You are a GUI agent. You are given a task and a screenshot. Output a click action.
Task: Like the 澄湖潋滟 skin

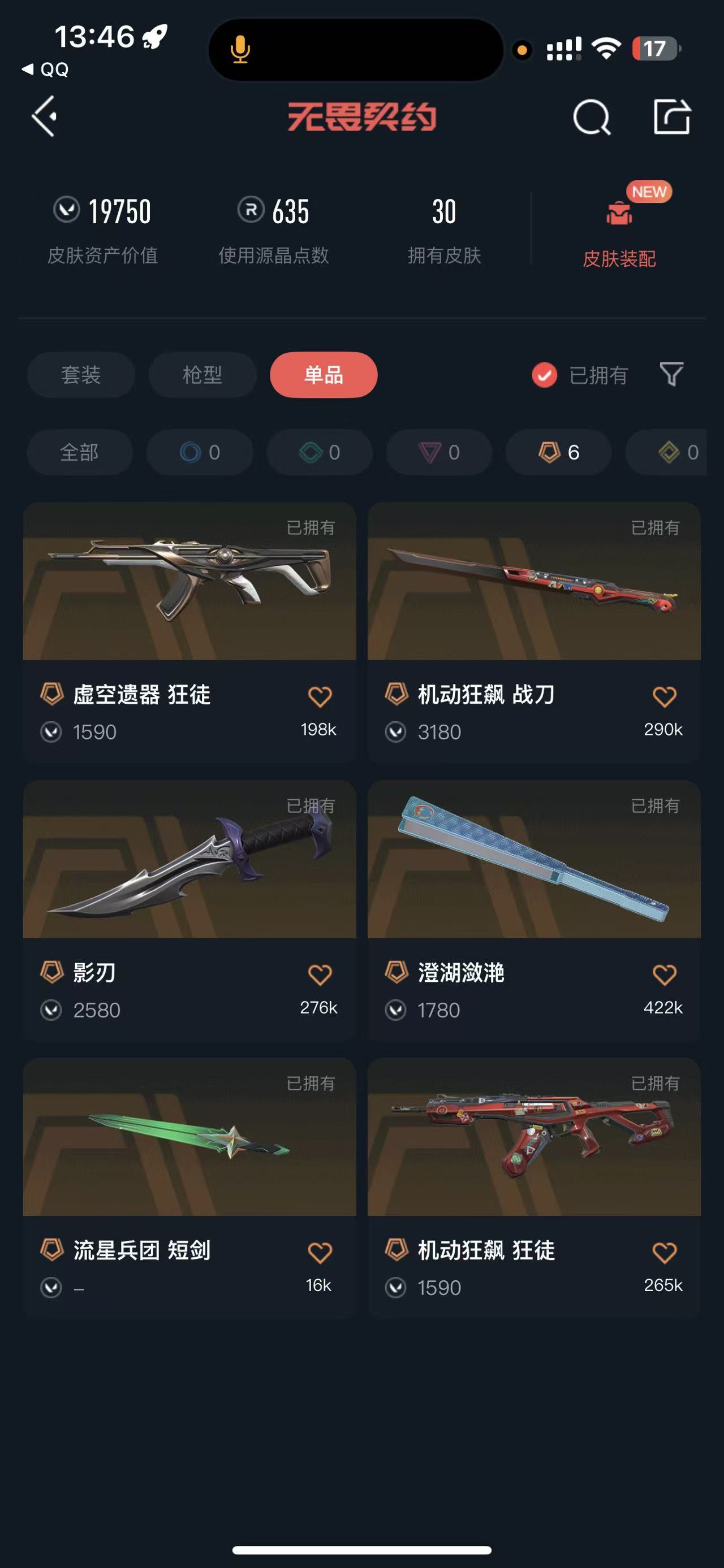pyautogui.click(x=664, y=974)
